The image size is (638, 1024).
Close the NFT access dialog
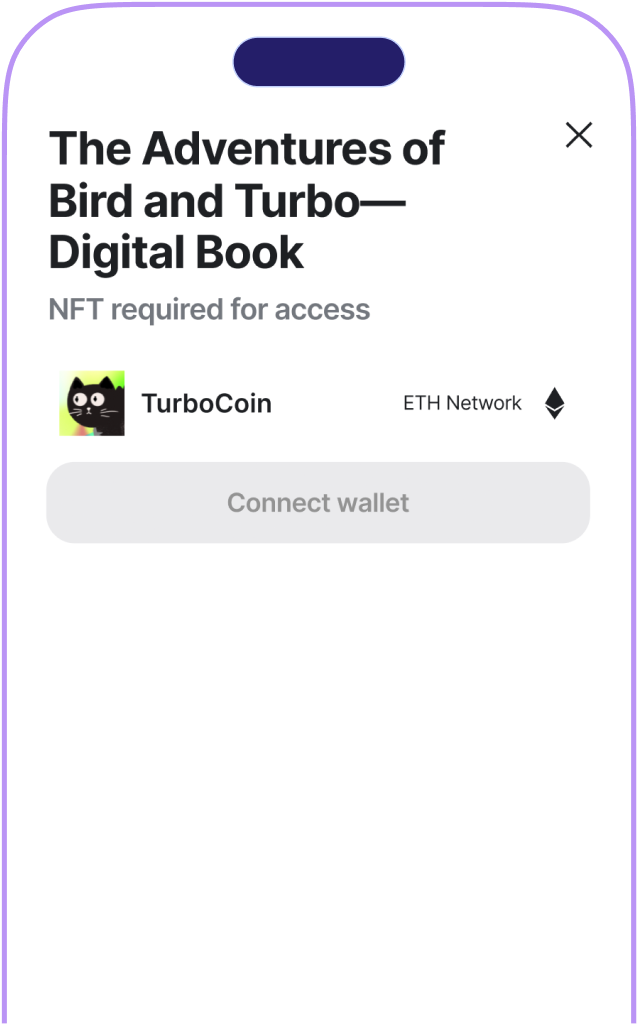[579, 135]
